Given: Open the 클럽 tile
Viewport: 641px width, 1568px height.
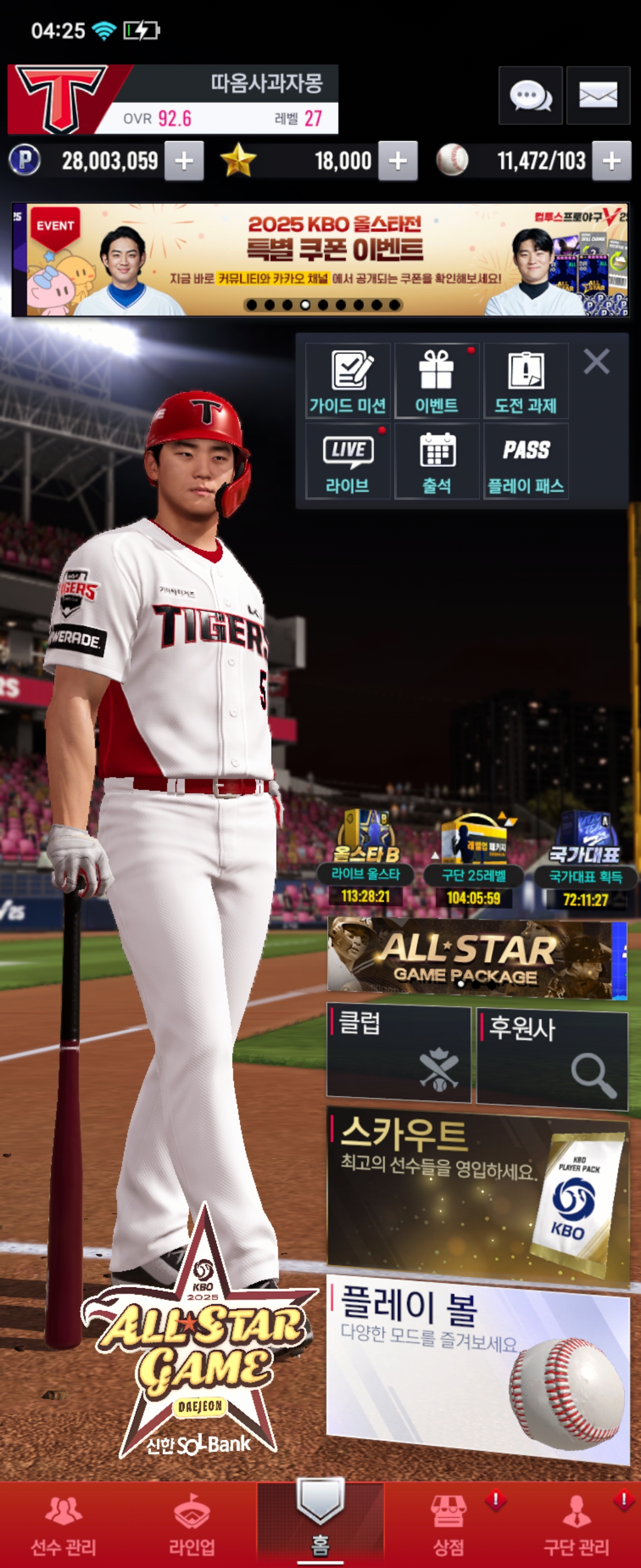Looking at the screenshot, I should pyautogui.click(x=398, y=1053).
